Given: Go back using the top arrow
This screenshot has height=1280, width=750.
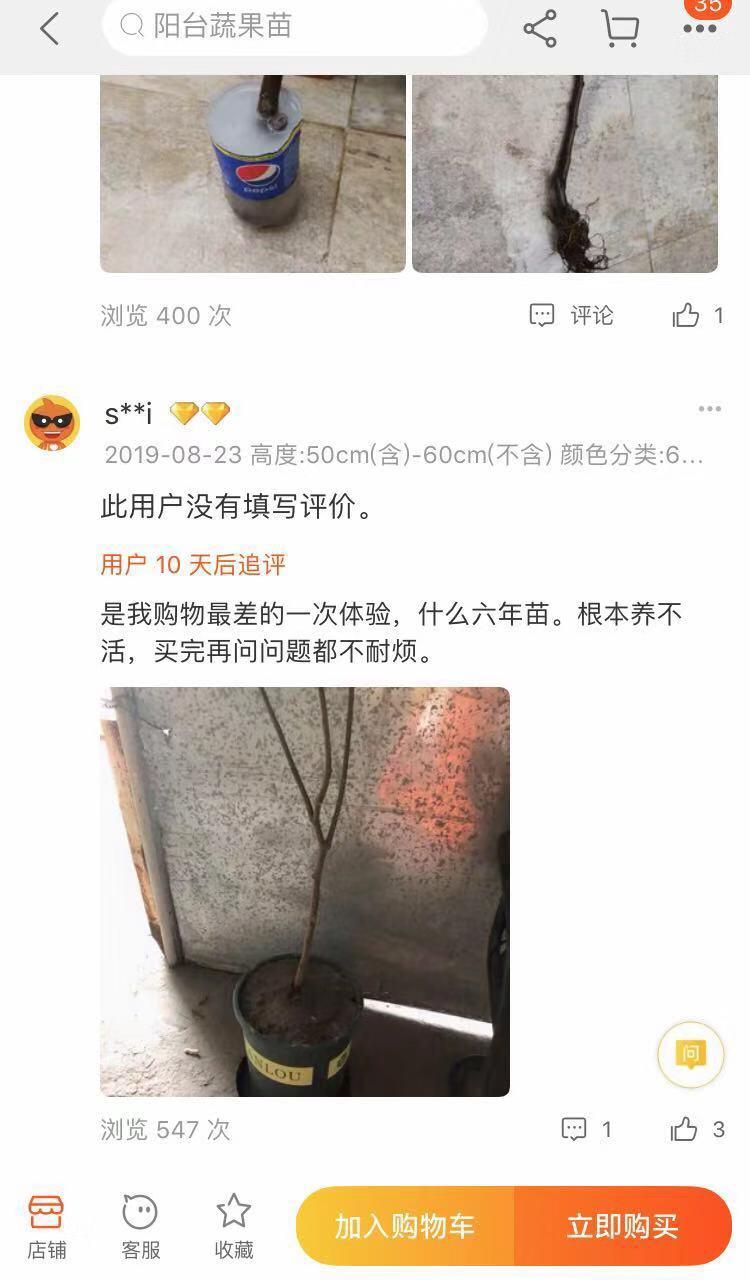Looking at the screenshot, I should click(x=49, y=29).
